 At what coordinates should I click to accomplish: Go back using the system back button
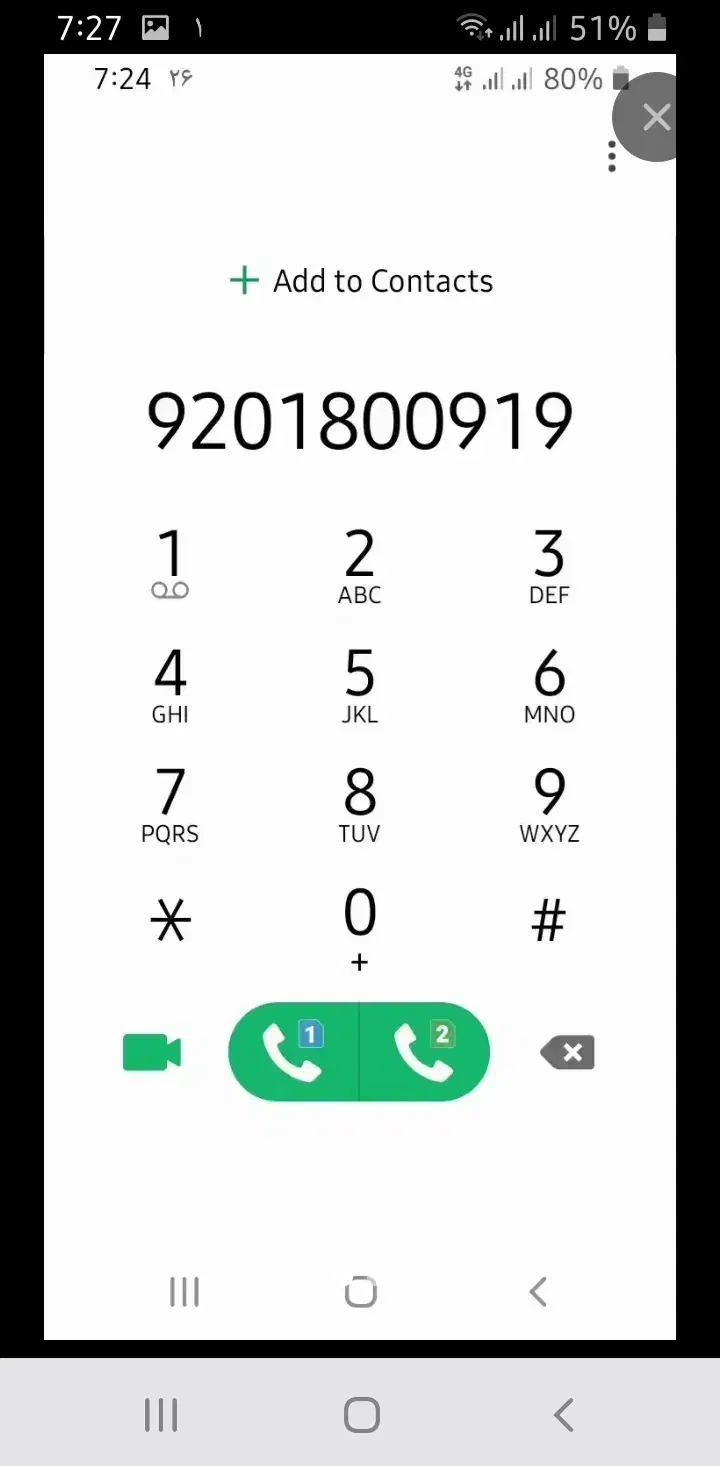(x=564, y=1415)
